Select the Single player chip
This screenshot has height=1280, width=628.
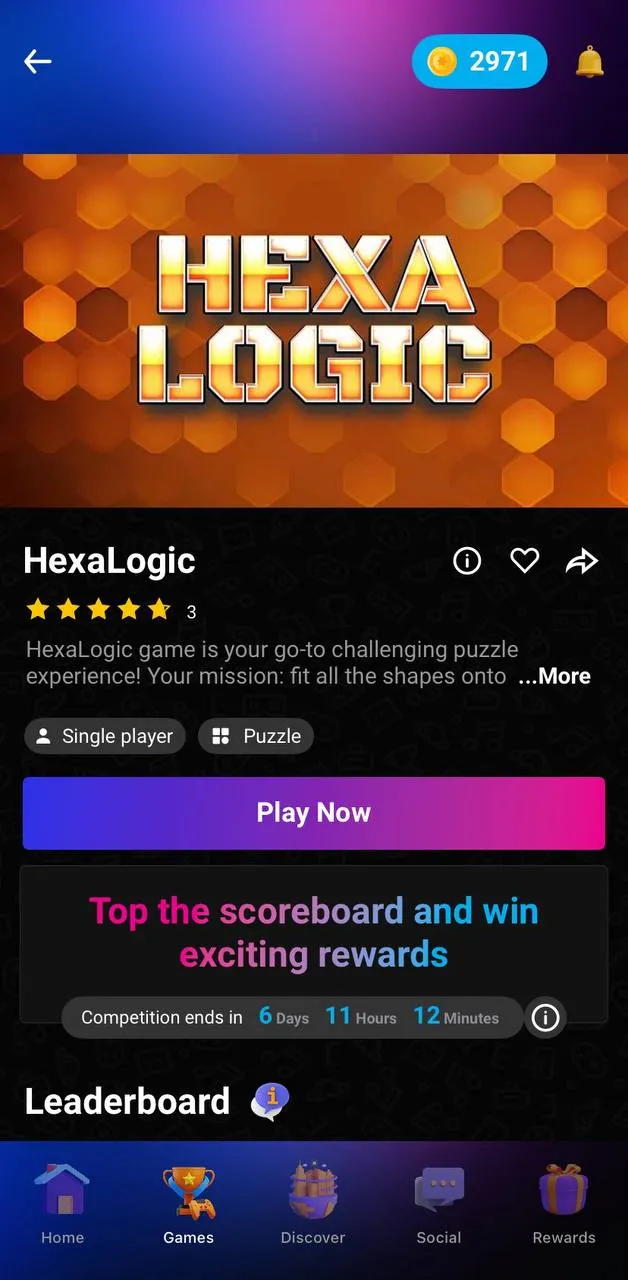click(105, 737)
